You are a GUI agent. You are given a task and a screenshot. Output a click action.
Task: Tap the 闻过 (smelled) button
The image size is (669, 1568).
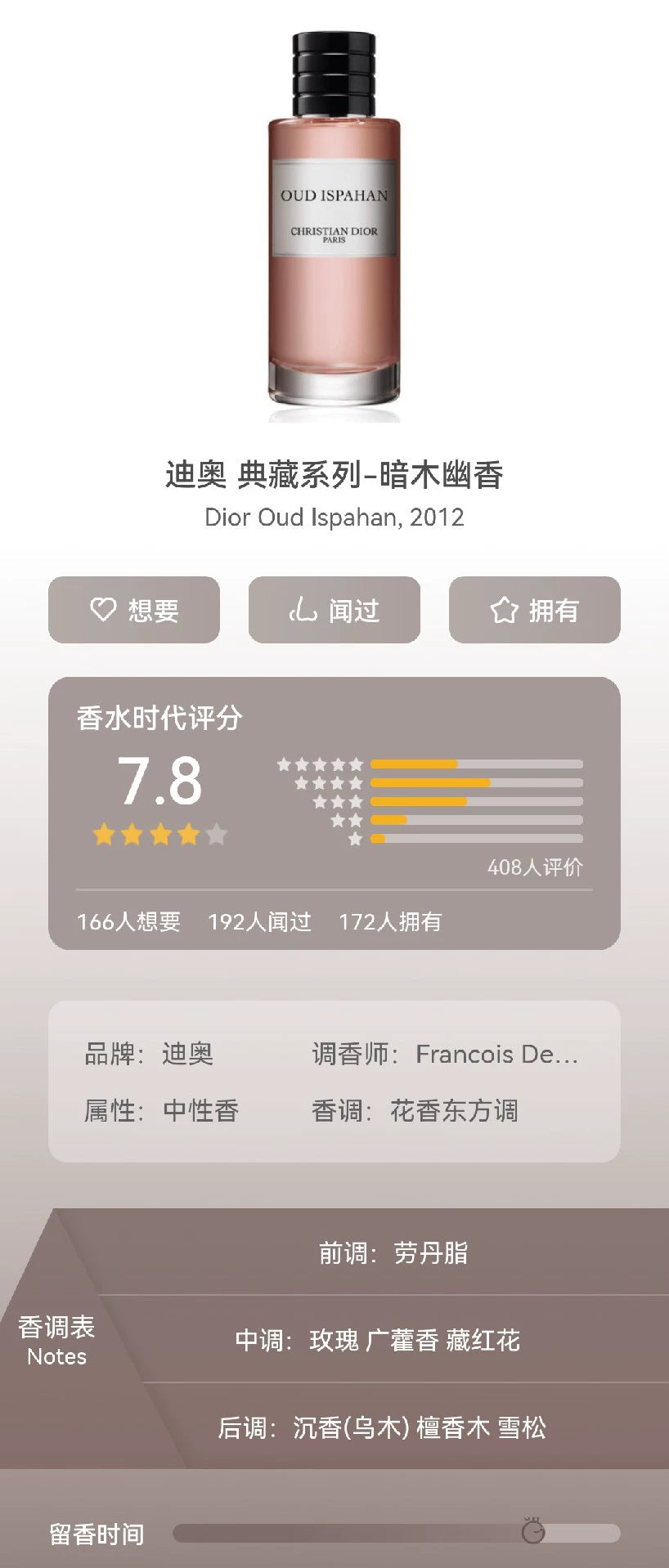click(334, 610)
